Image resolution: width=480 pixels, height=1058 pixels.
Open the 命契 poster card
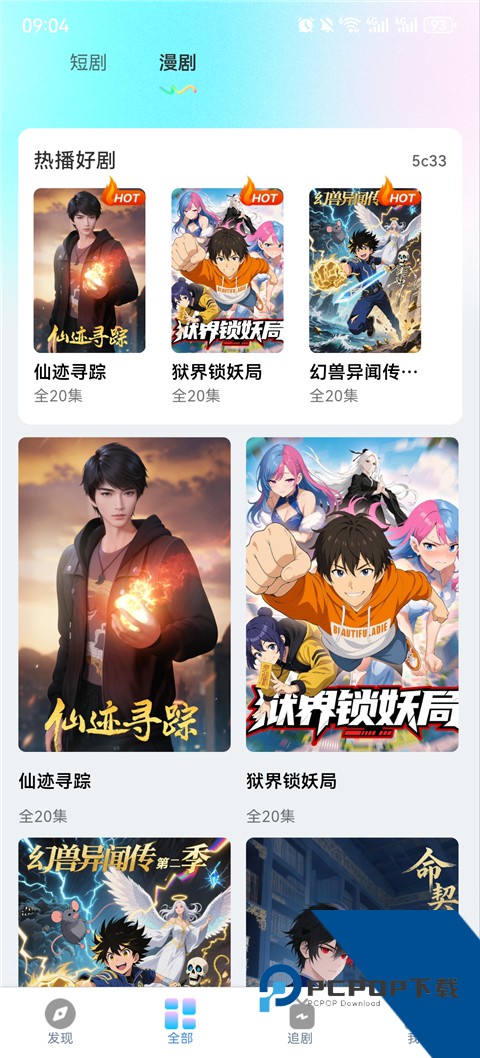tap(352, 912)
